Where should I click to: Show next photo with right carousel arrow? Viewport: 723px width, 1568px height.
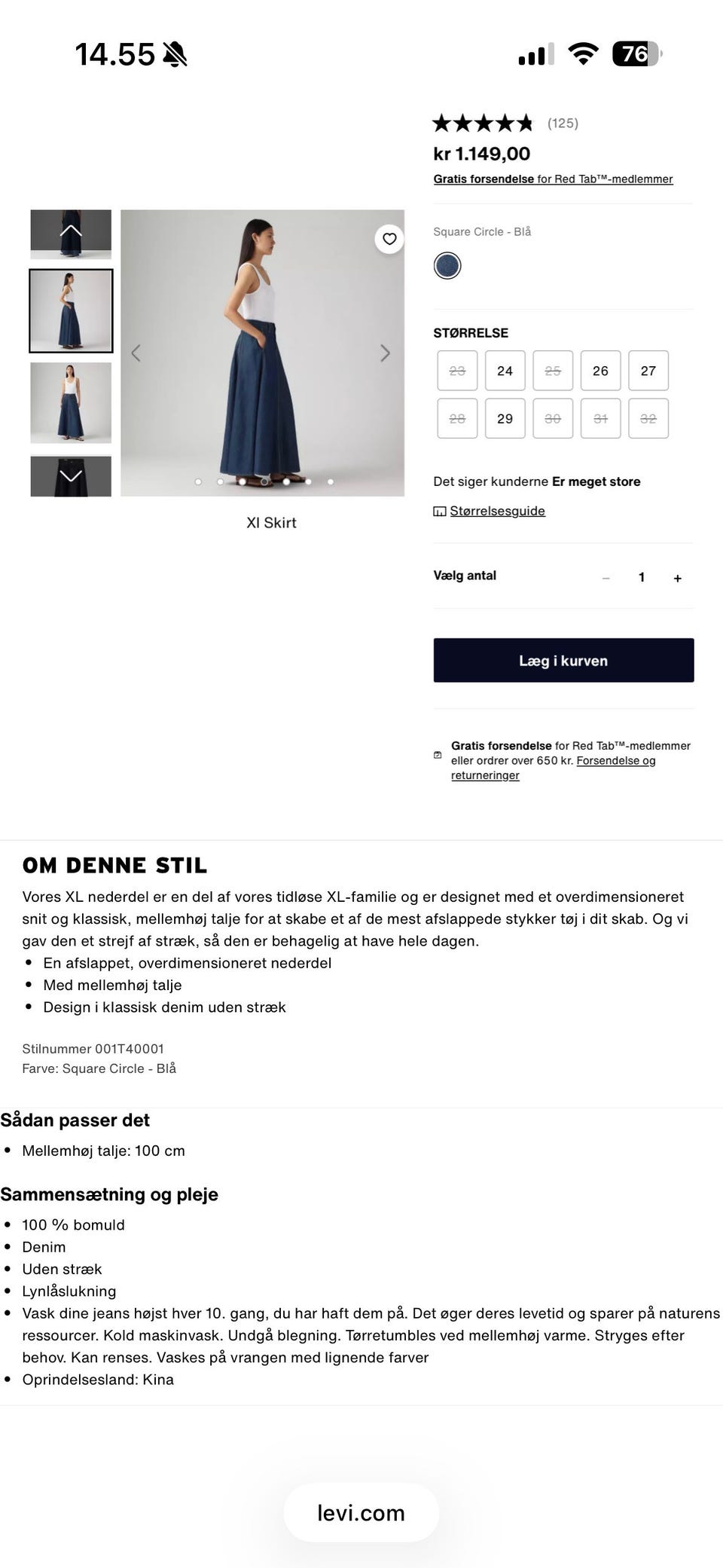[x=386, y=353]
